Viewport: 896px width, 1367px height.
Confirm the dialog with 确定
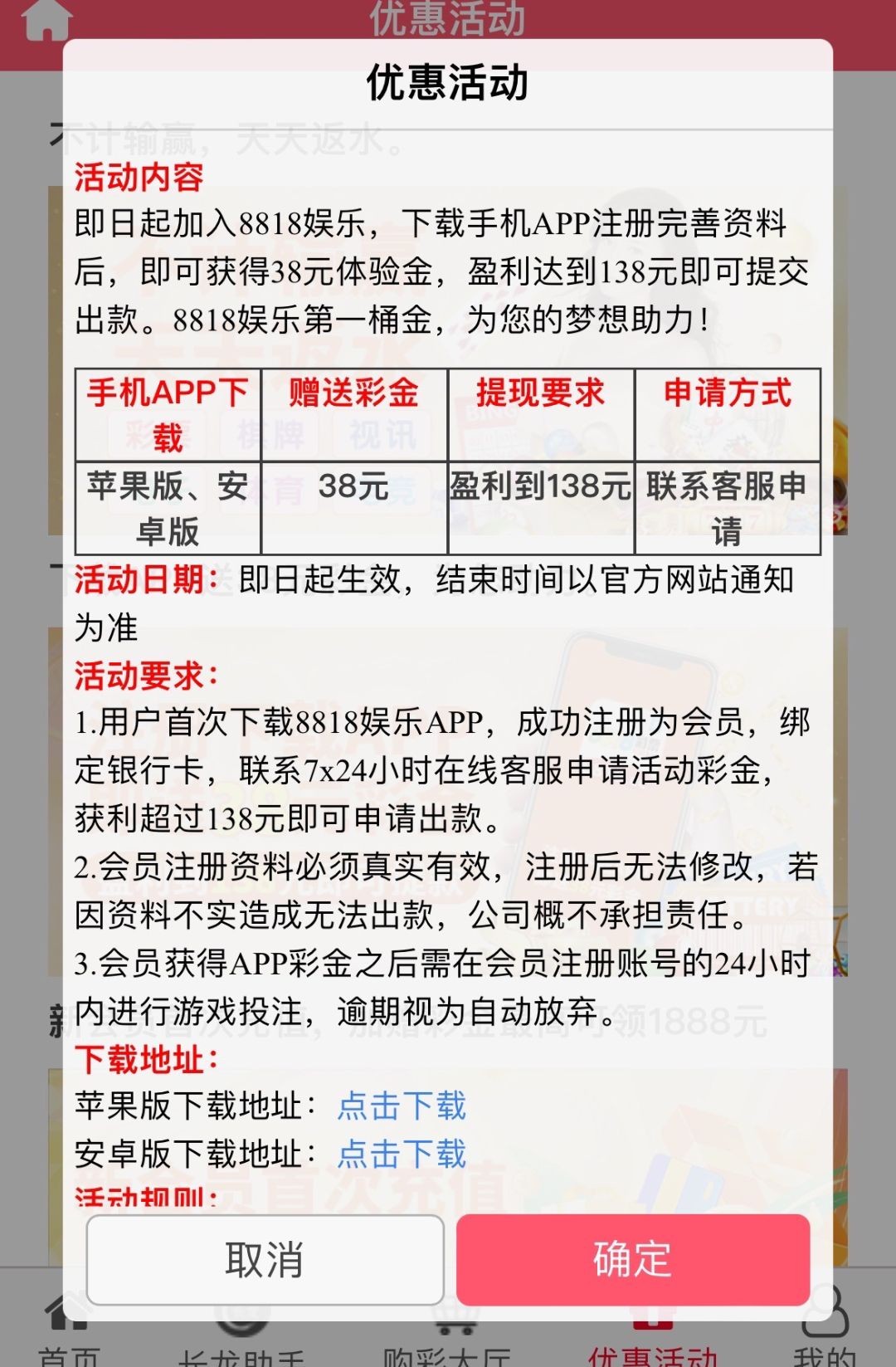(632, 1259)
